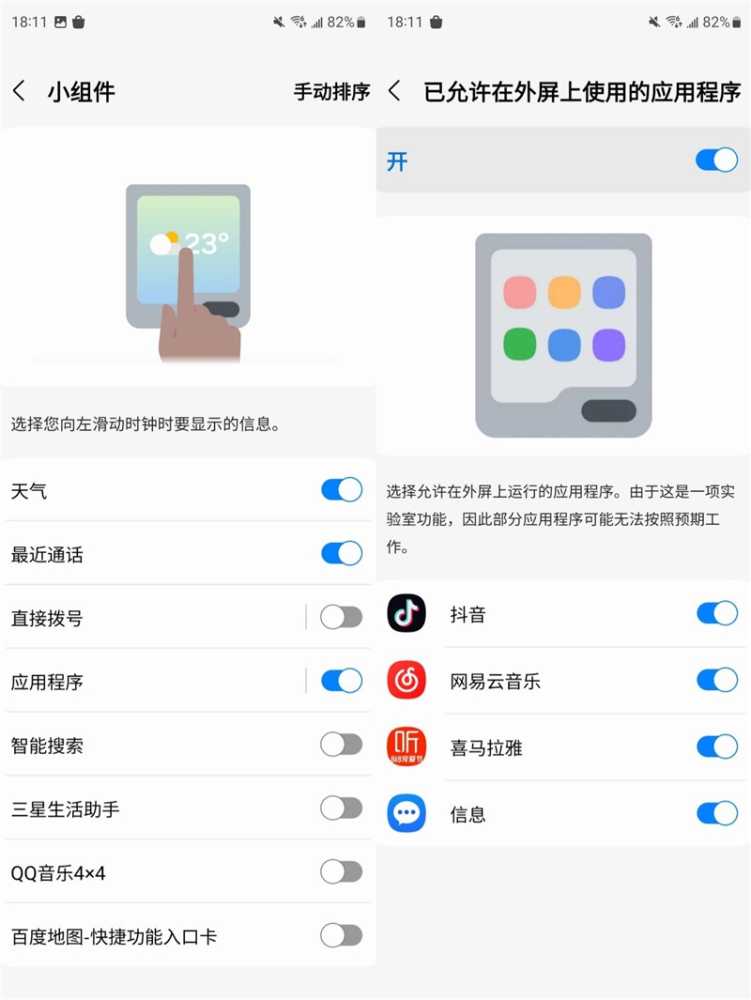Open the 应用程序 settings row
Screen dimensions: 751x1000
(150, 682)
